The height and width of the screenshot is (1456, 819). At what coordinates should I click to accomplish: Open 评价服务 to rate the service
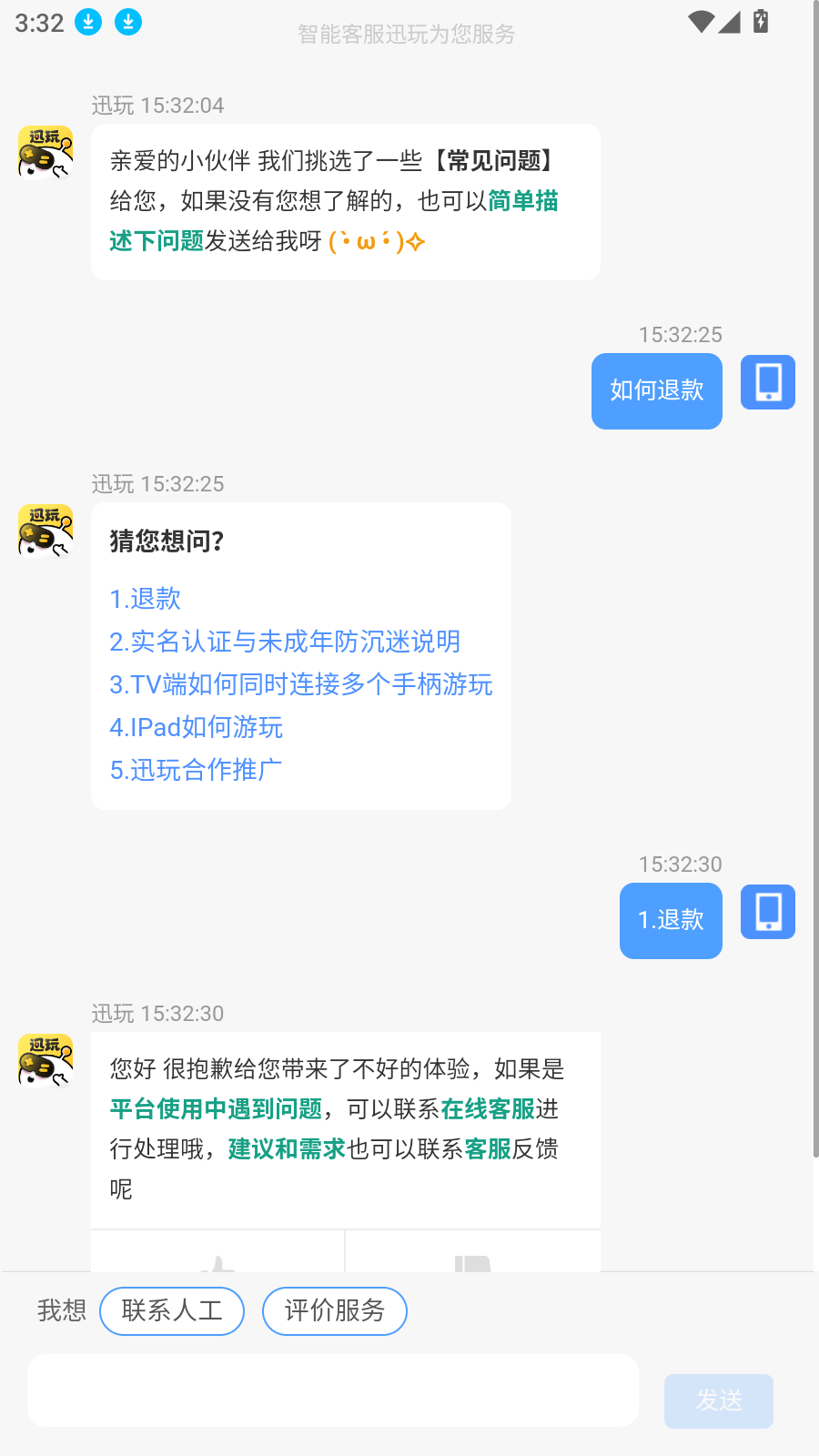(334, 1310)
